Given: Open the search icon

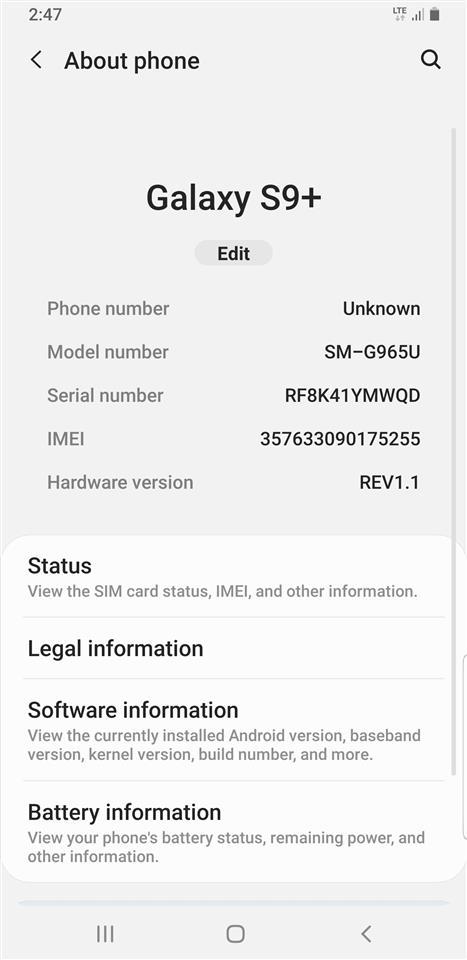Looking at the screenshot, I should pos(431,59).
